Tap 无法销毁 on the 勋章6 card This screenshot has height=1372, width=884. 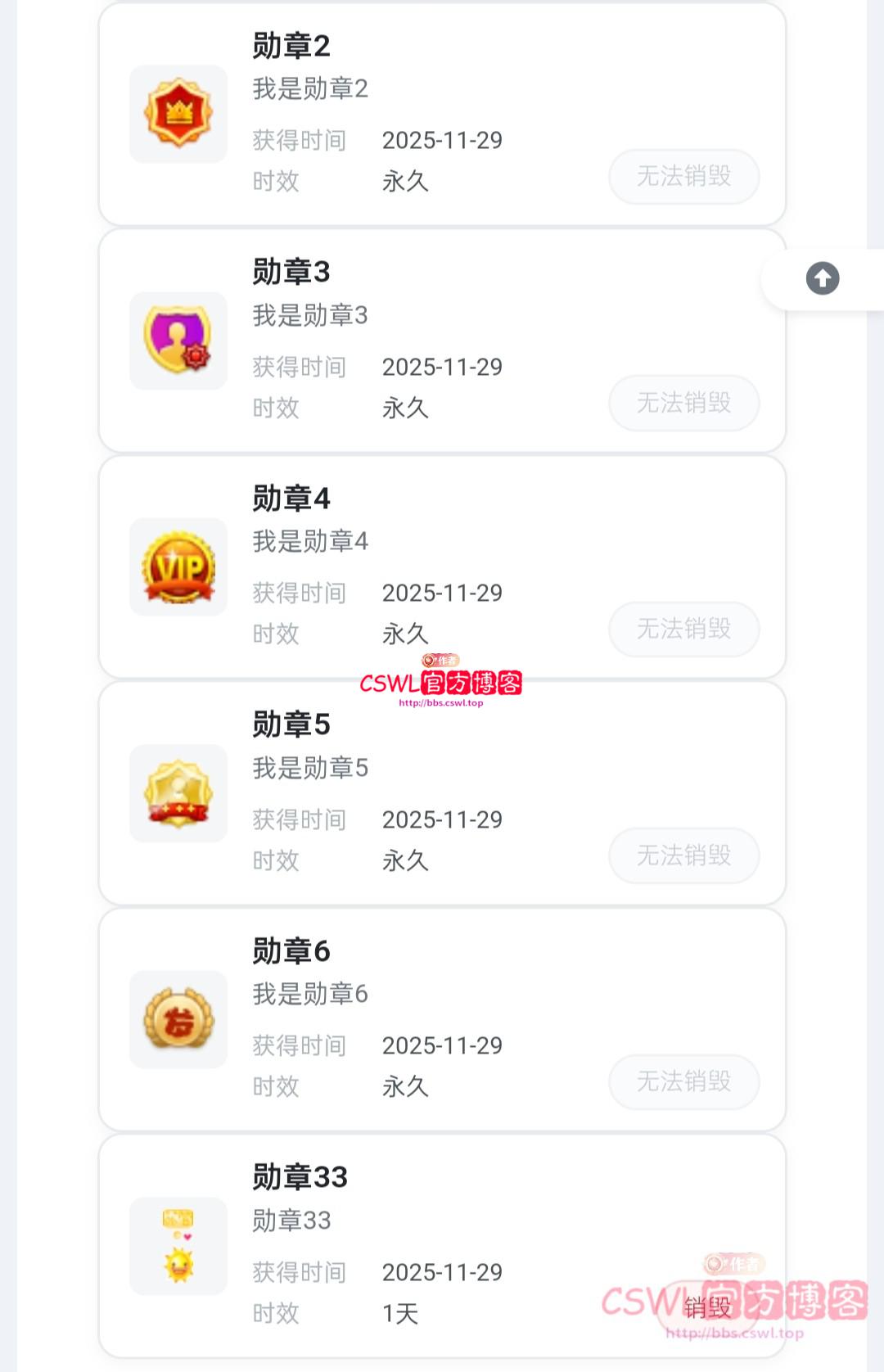pos(683,1081)
